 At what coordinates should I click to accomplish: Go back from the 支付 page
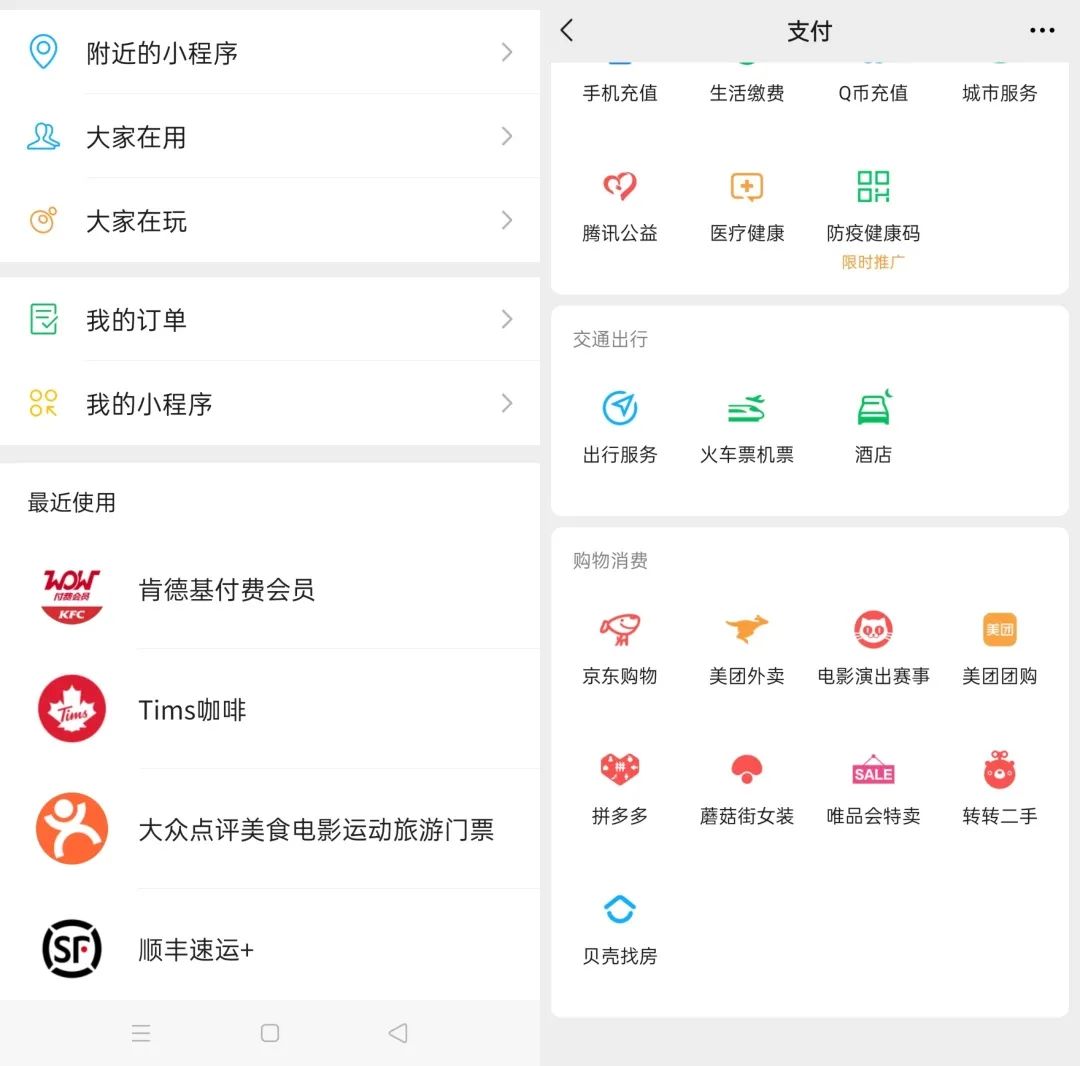(x=567, y=31)
